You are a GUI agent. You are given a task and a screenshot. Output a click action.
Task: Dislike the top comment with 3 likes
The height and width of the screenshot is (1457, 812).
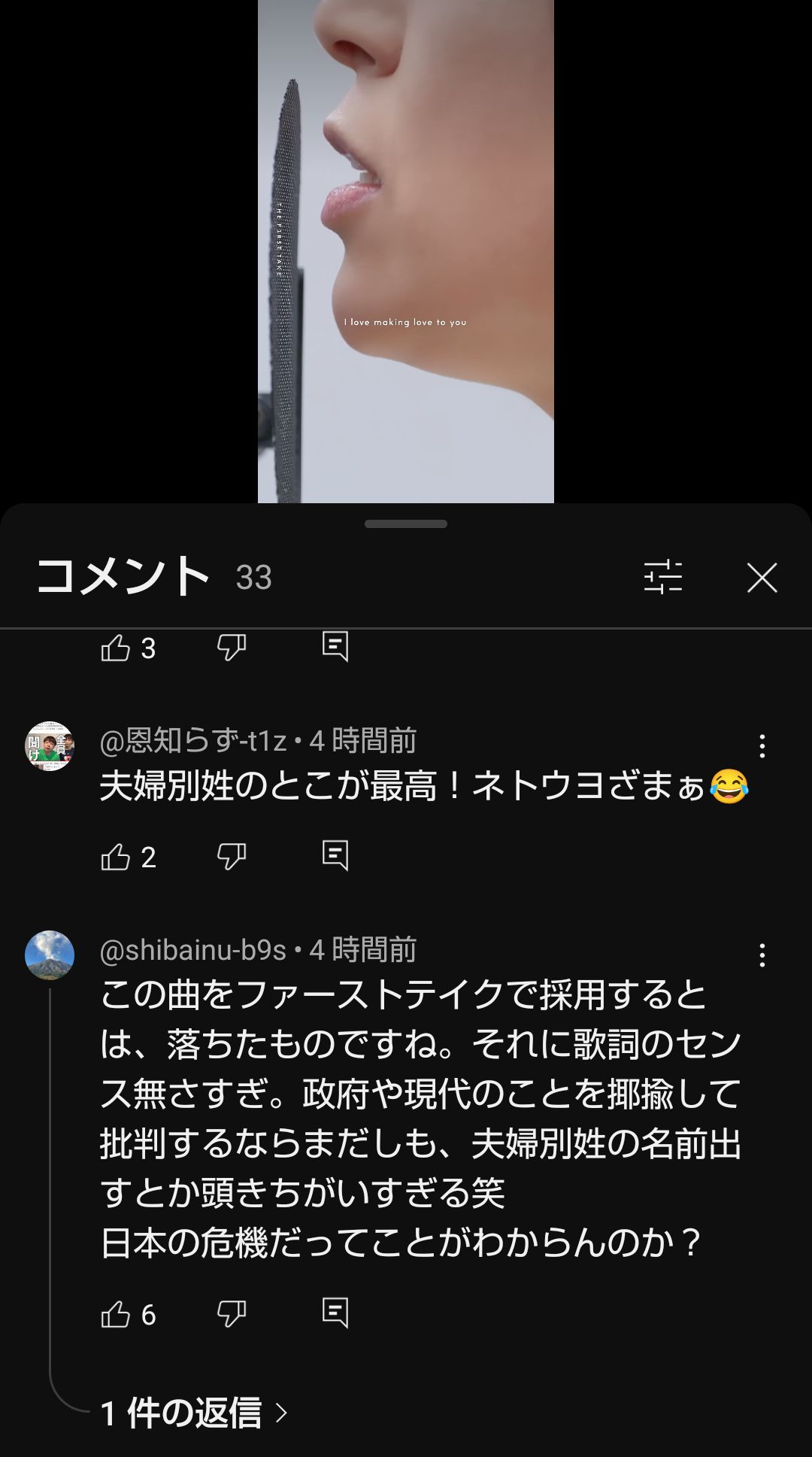pos(232,648)
